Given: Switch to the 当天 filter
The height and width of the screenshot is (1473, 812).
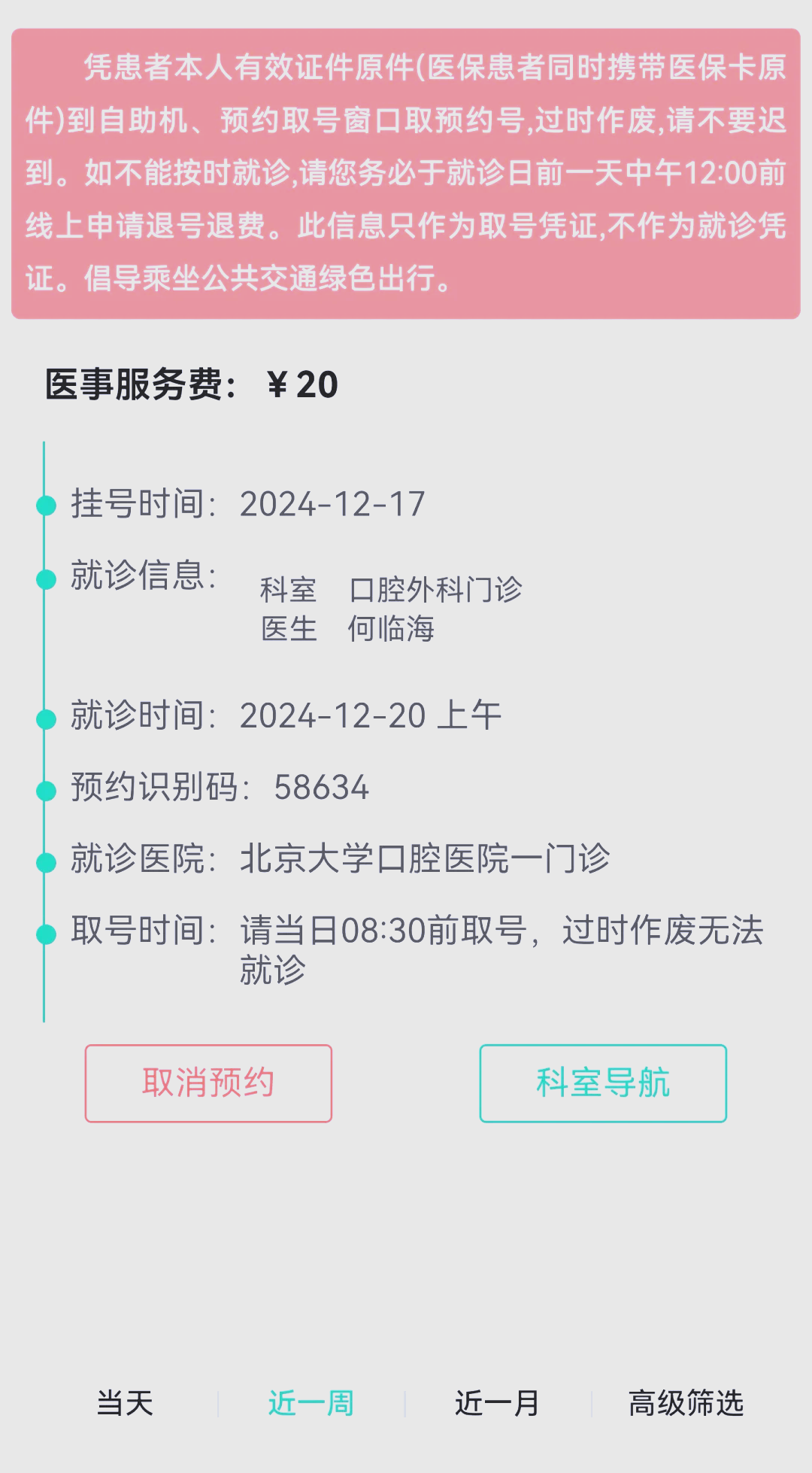Looking at the screenshot, I should (125, 1403).
